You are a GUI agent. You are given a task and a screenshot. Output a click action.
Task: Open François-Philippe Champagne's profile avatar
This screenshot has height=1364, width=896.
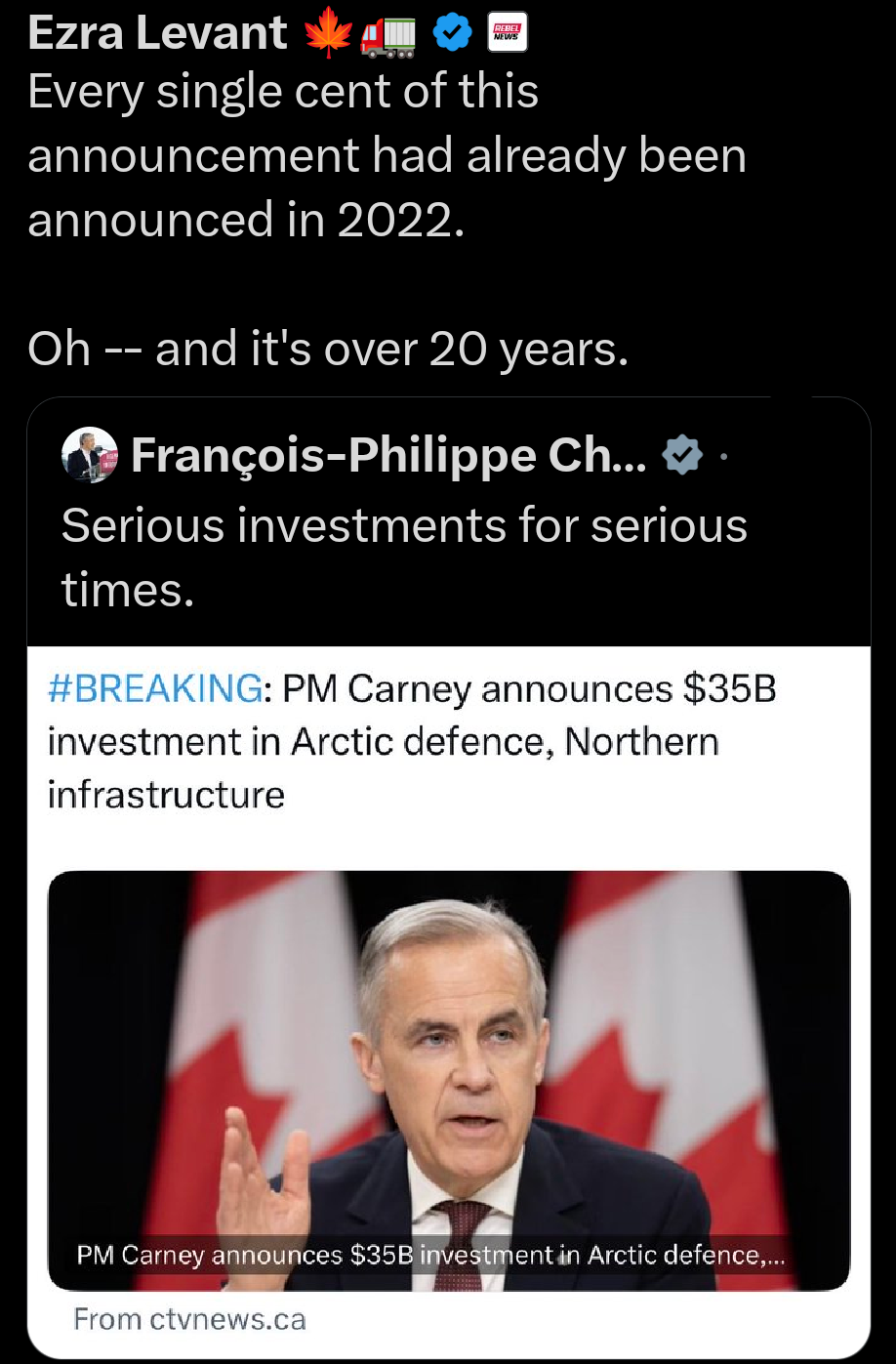pyautogui.click(x=90, y=454)
